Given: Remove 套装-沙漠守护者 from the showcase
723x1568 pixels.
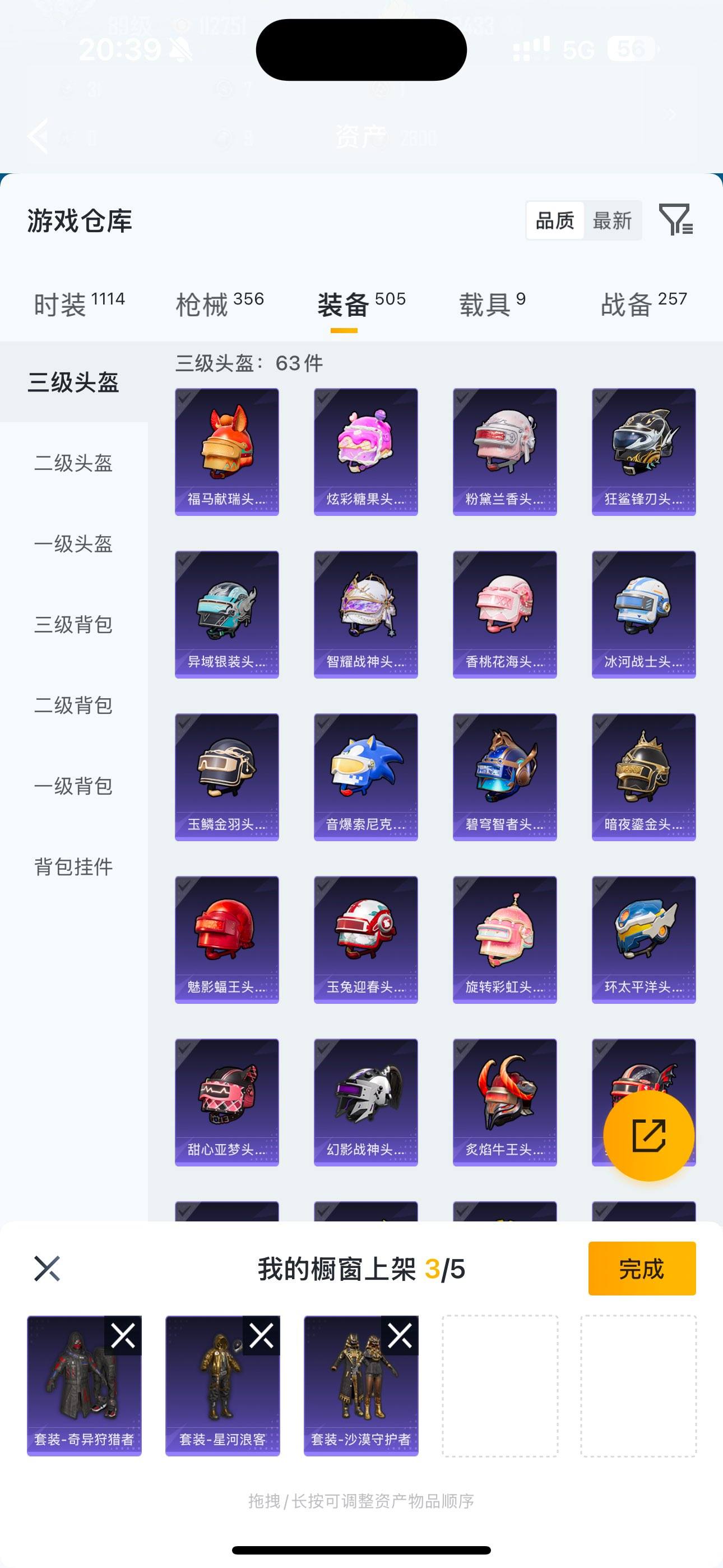Looking at the screenshot, I should pyautogui.click(x=402, y=1335).
